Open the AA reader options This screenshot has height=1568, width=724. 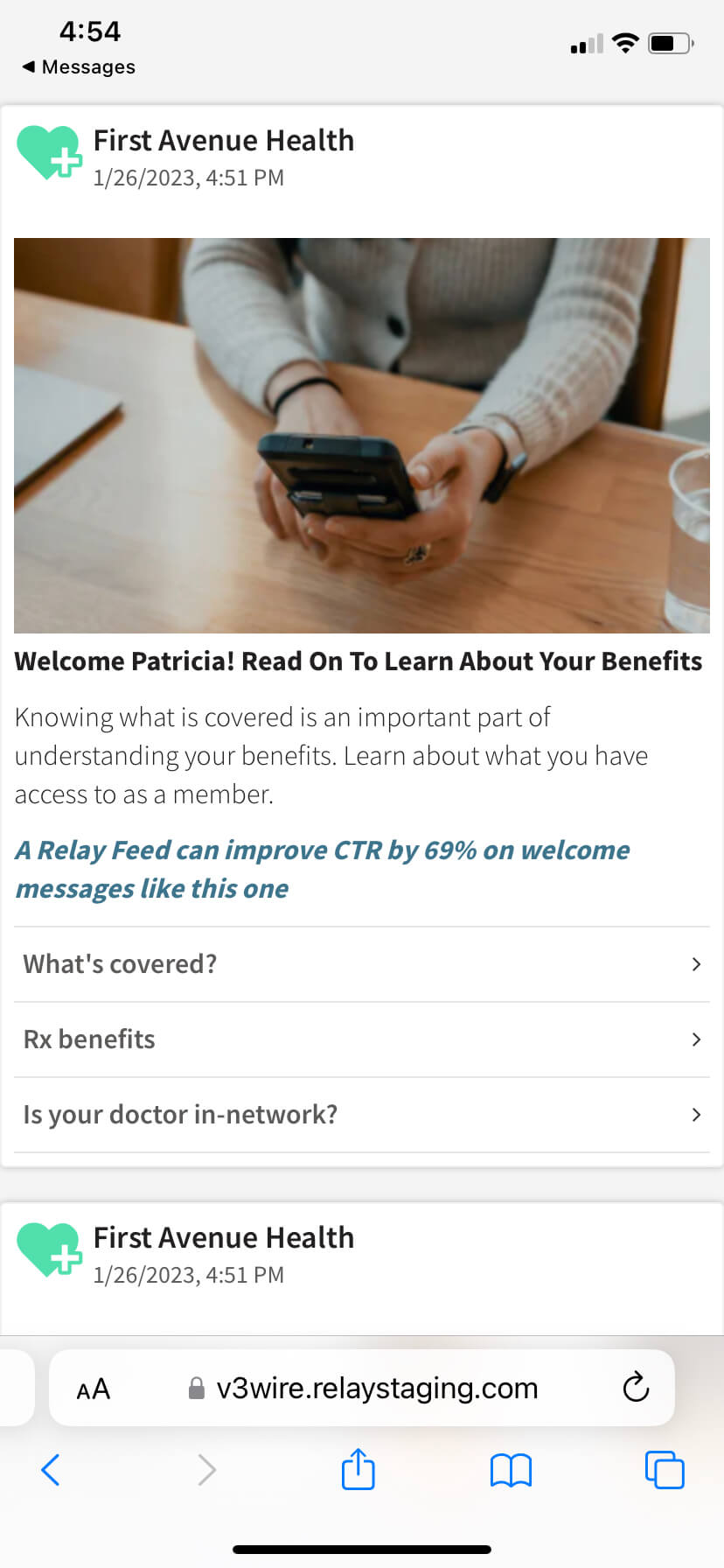click(94, 1389)
